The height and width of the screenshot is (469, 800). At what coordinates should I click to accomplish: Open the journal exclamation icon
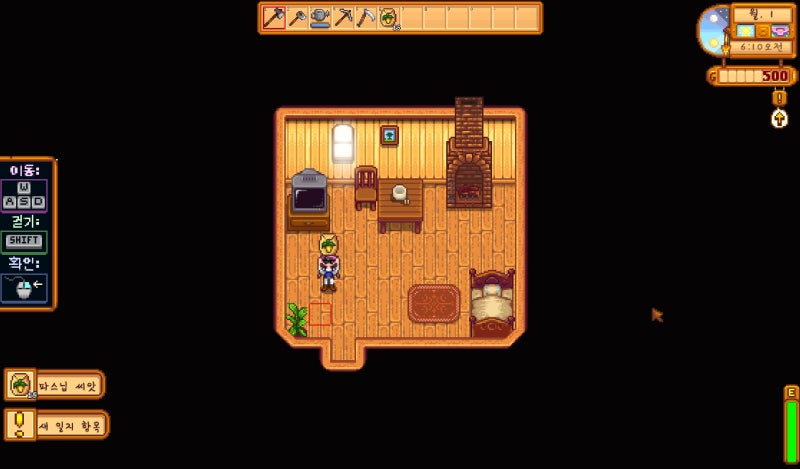[x=779, y=98]
